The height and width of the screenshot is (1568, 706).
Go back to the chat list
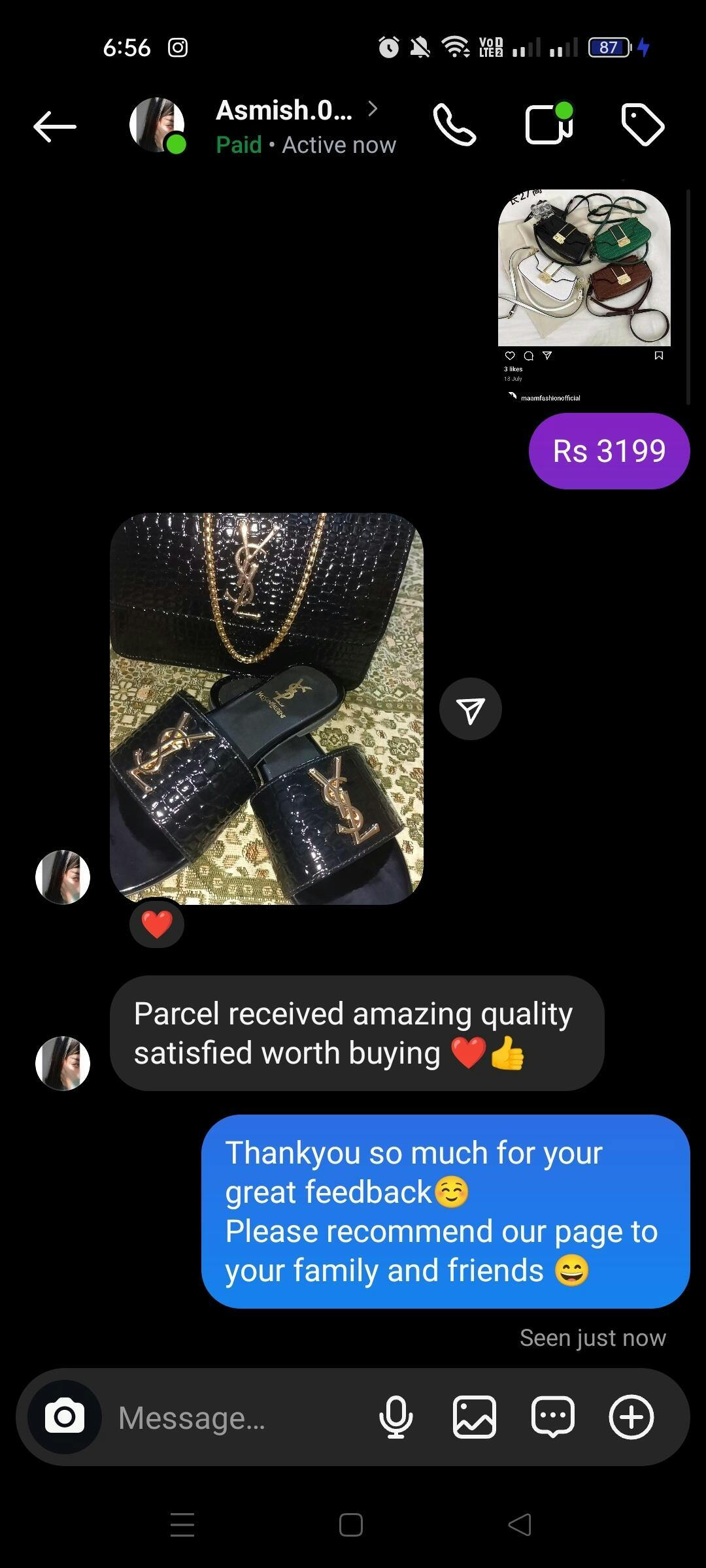coord(55,126)
